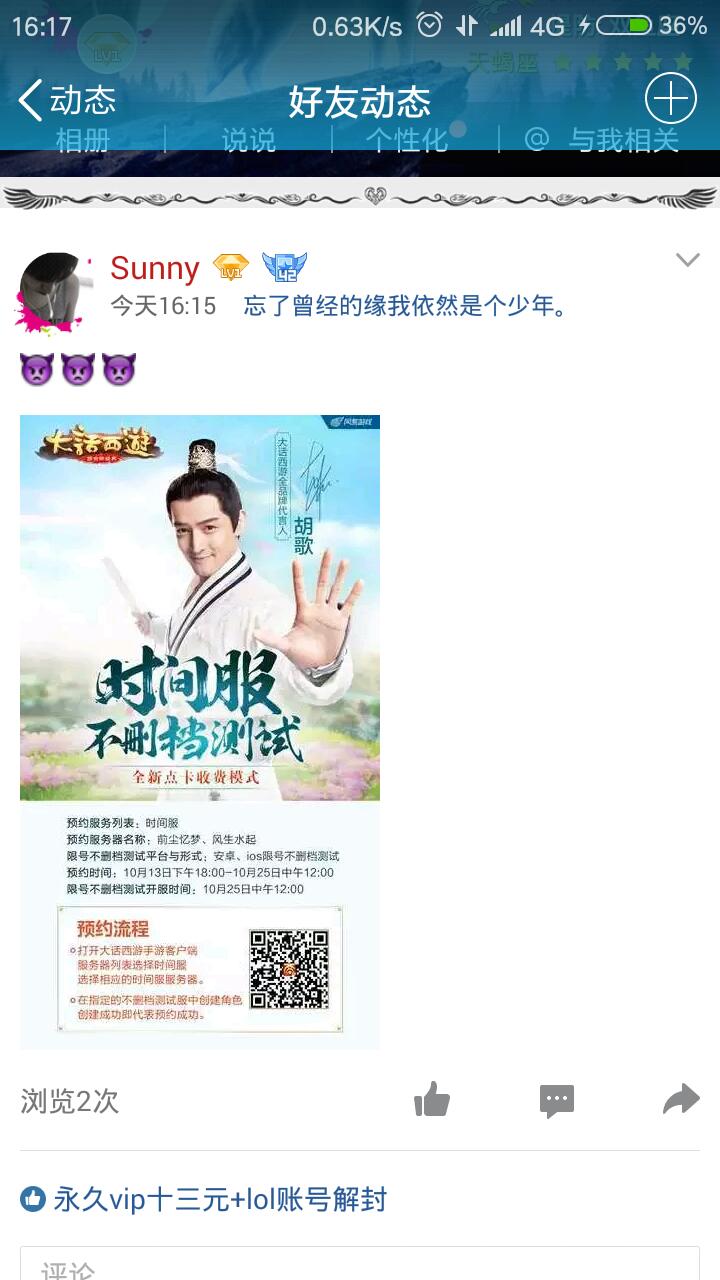Switch to 与我相关 tab

[x=604, y=140]
